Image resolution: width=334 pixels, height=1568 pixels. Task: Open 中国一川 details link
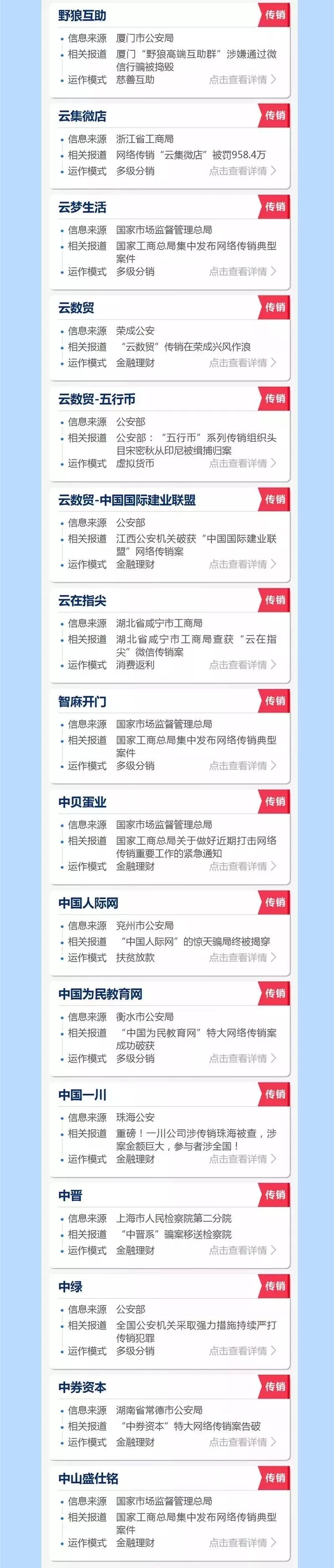tap(242, 1159)
